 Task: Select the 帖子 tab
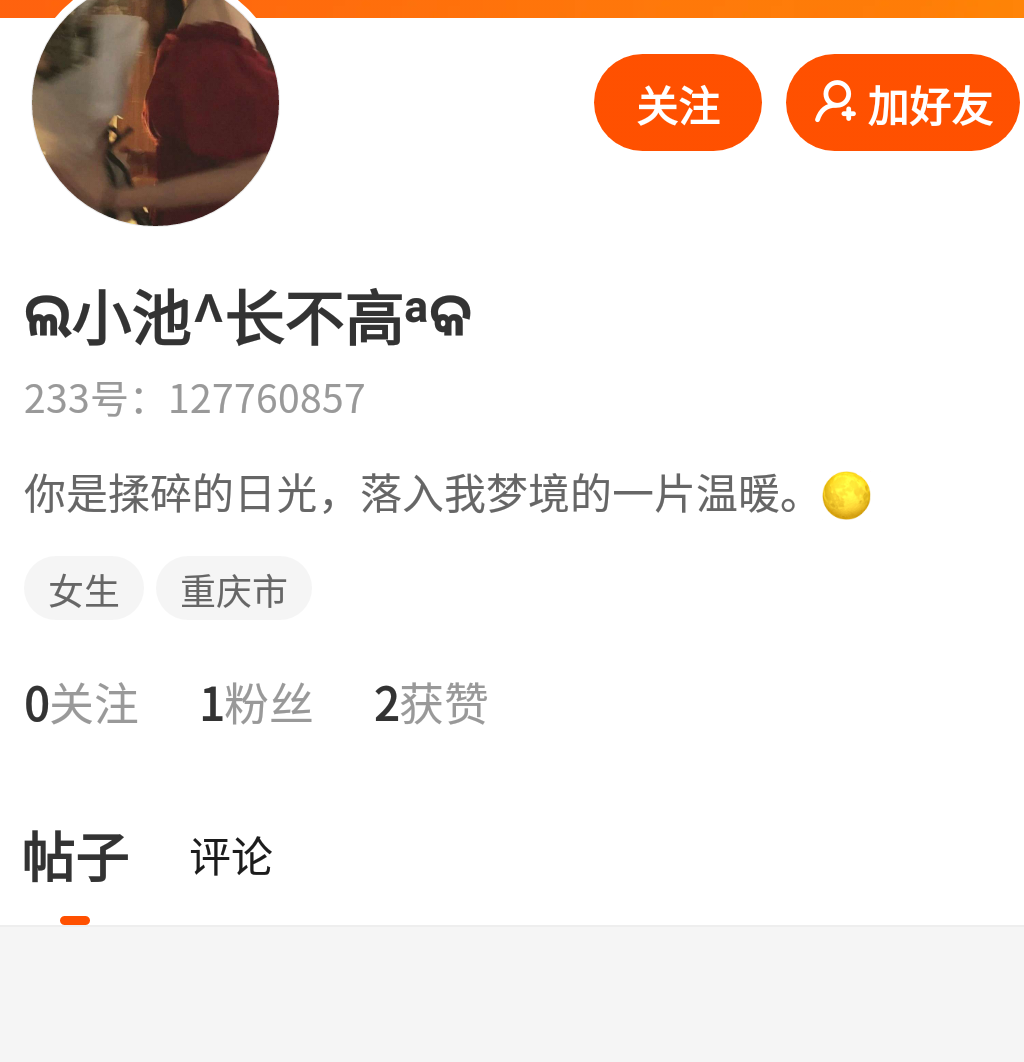(x=75, y=857)
